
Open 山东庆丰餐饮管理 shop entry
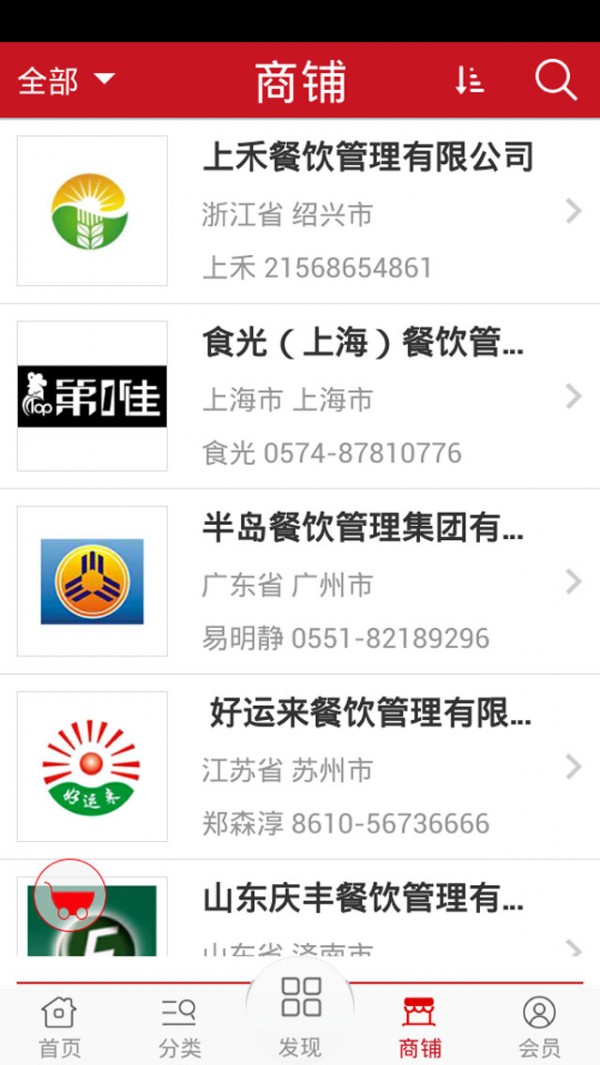368,915
